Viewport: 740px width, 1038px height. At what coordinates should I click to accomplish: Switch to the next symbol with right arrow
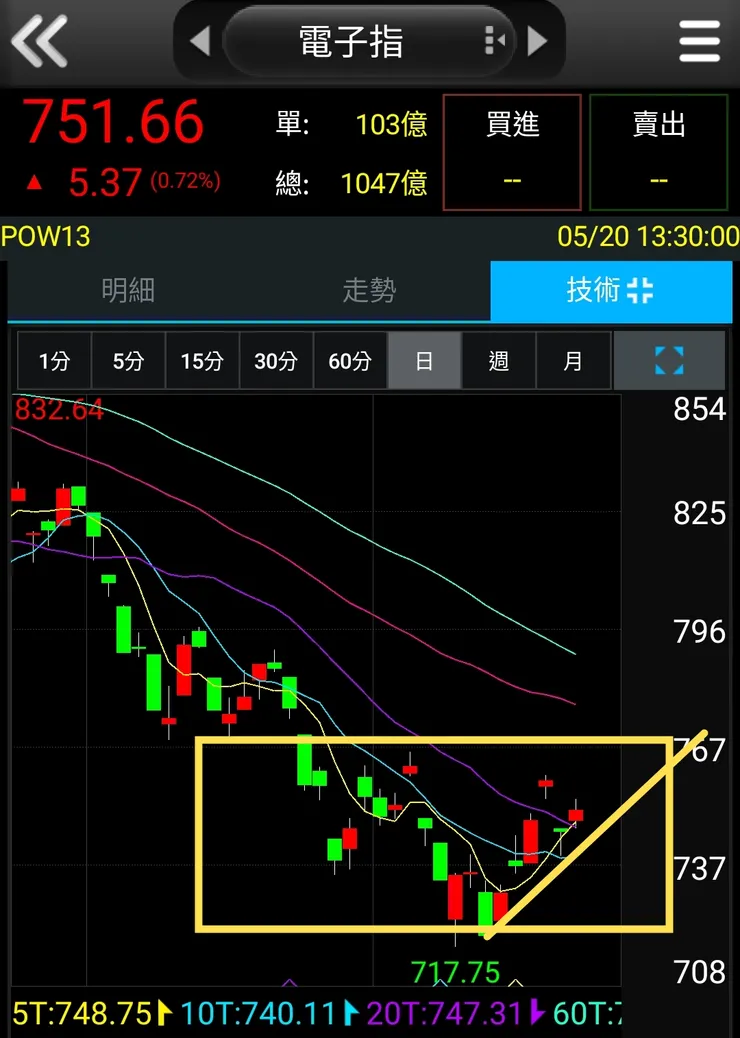pyautogui.click(x=538, y=42)
